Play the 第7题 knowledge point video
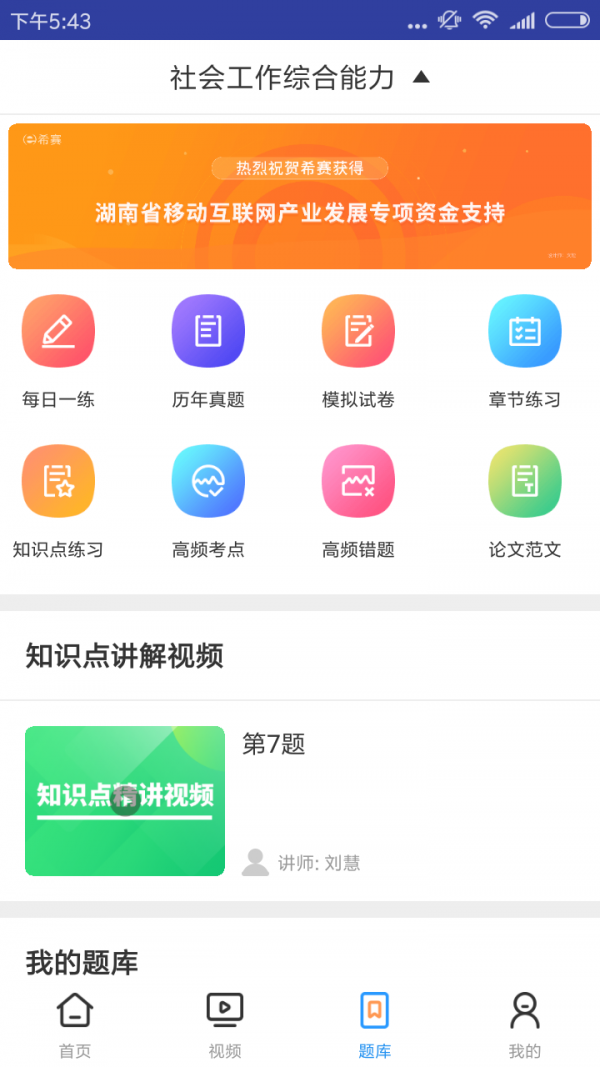Viewport: 600px width, 1067px height. click(x=125, y=800)
